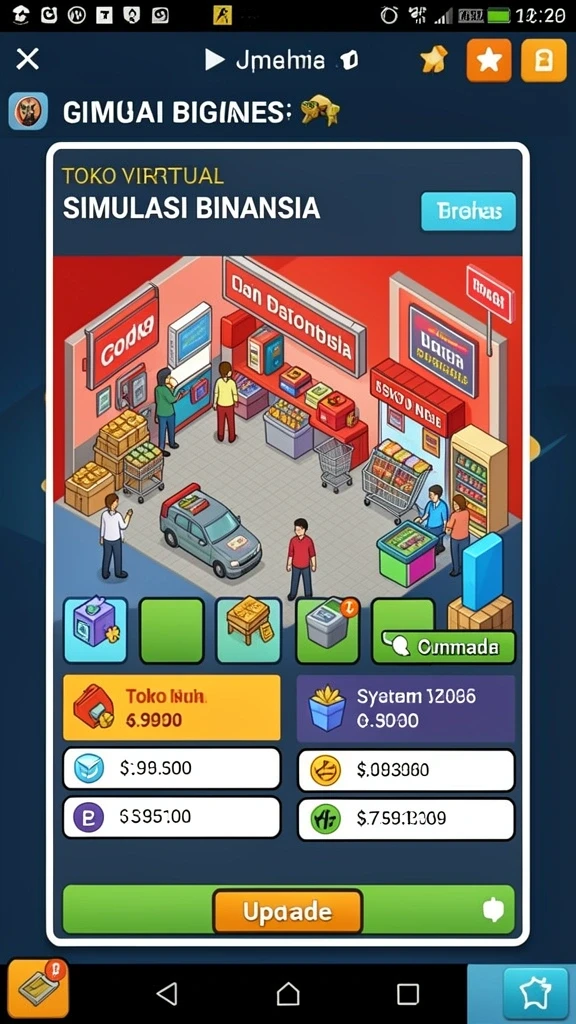Go back with the system back button
576x1024 pixels.
pos(167,994)
